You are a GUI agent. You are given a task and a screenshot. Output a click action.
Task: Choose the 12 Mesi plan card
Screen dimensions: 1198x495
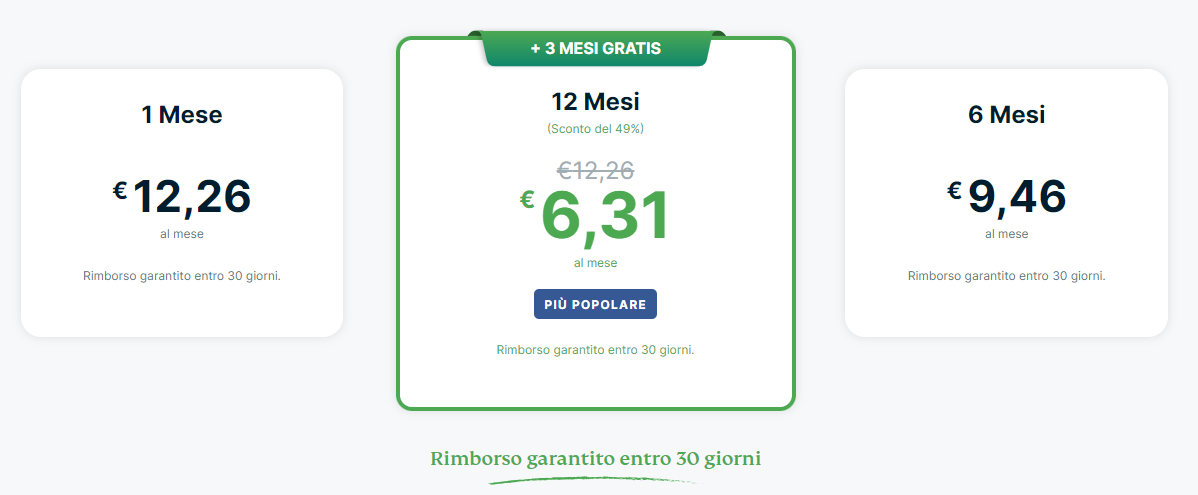[x=595, y=225]
